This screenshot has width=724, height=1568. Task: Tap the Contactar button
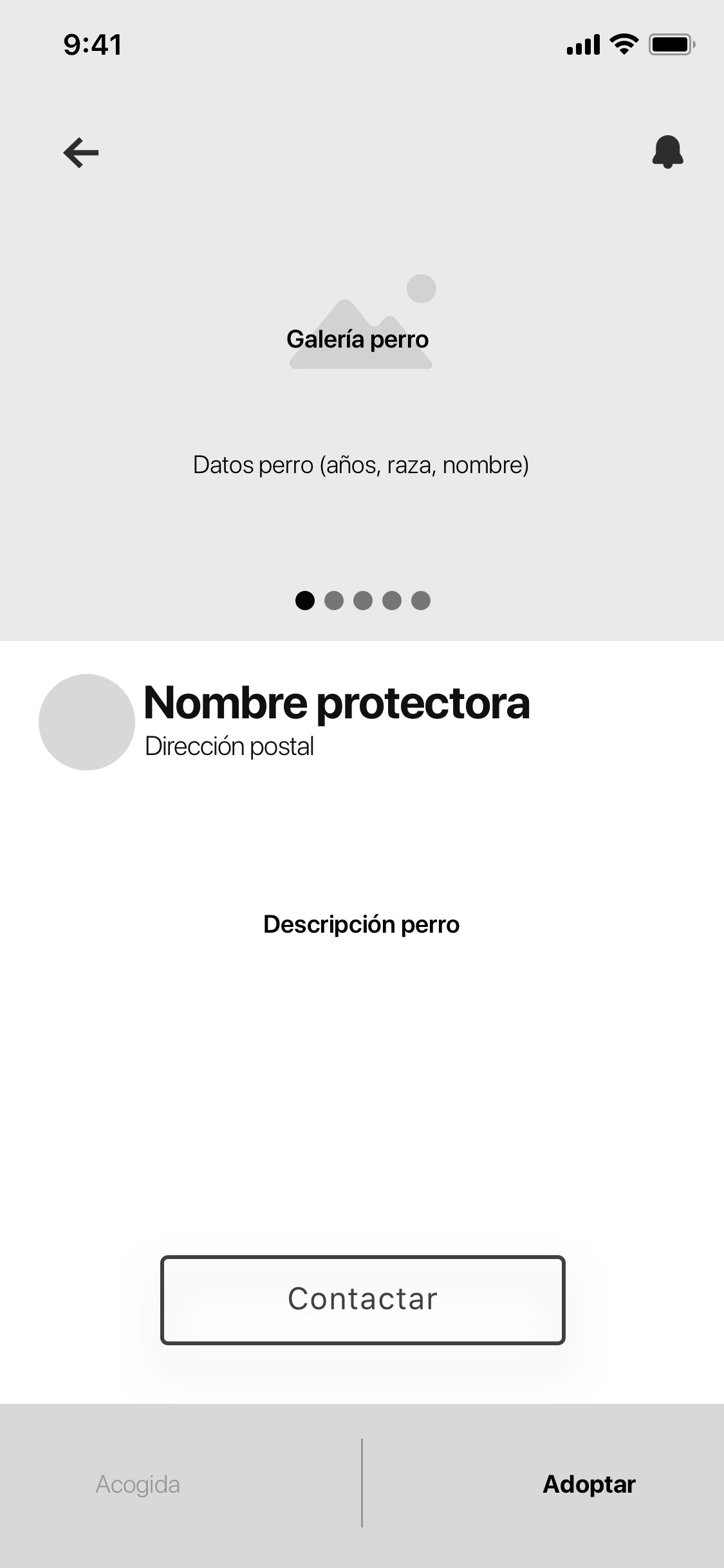coord(362,1300)
